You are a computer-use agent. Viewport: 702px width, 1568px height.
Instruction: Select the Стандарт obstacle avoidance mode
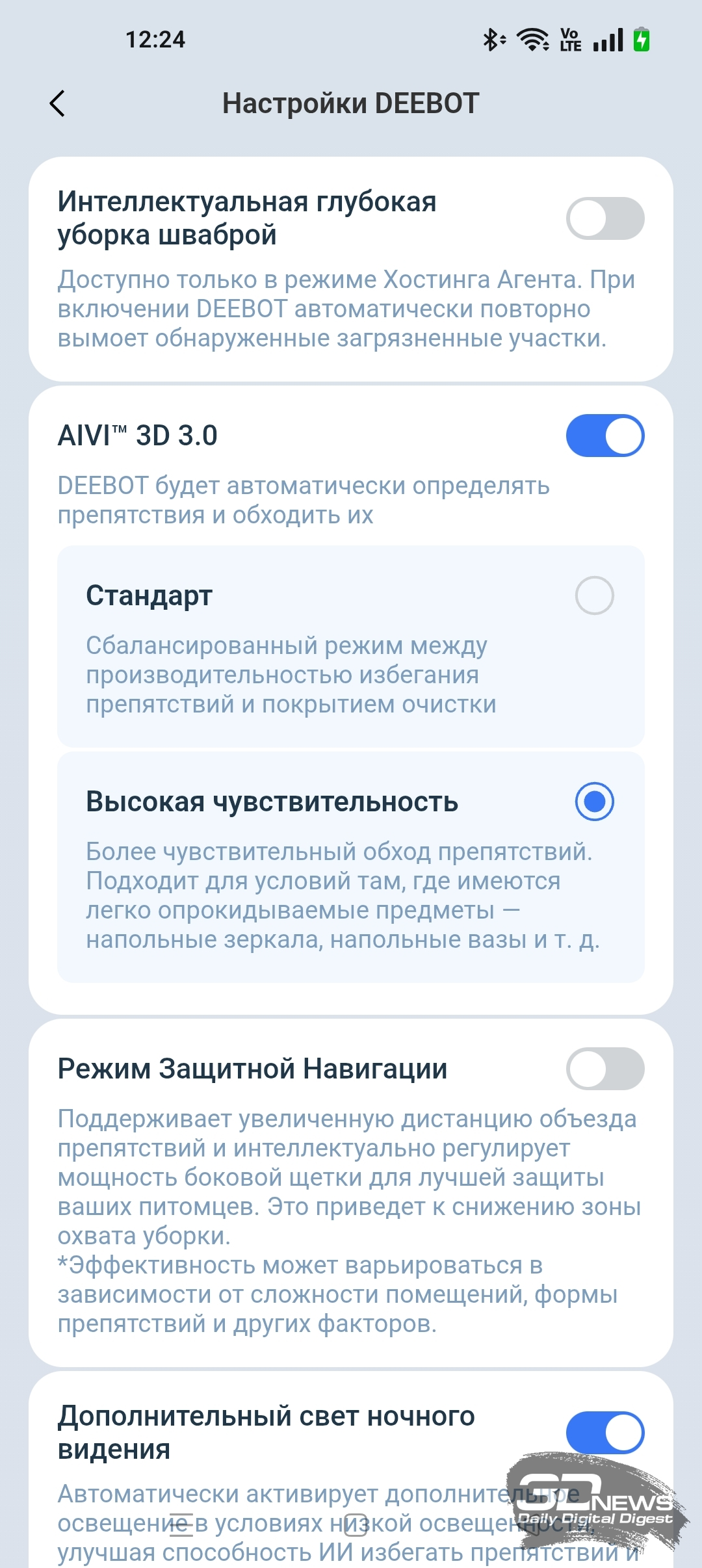(x=594, y=595)
